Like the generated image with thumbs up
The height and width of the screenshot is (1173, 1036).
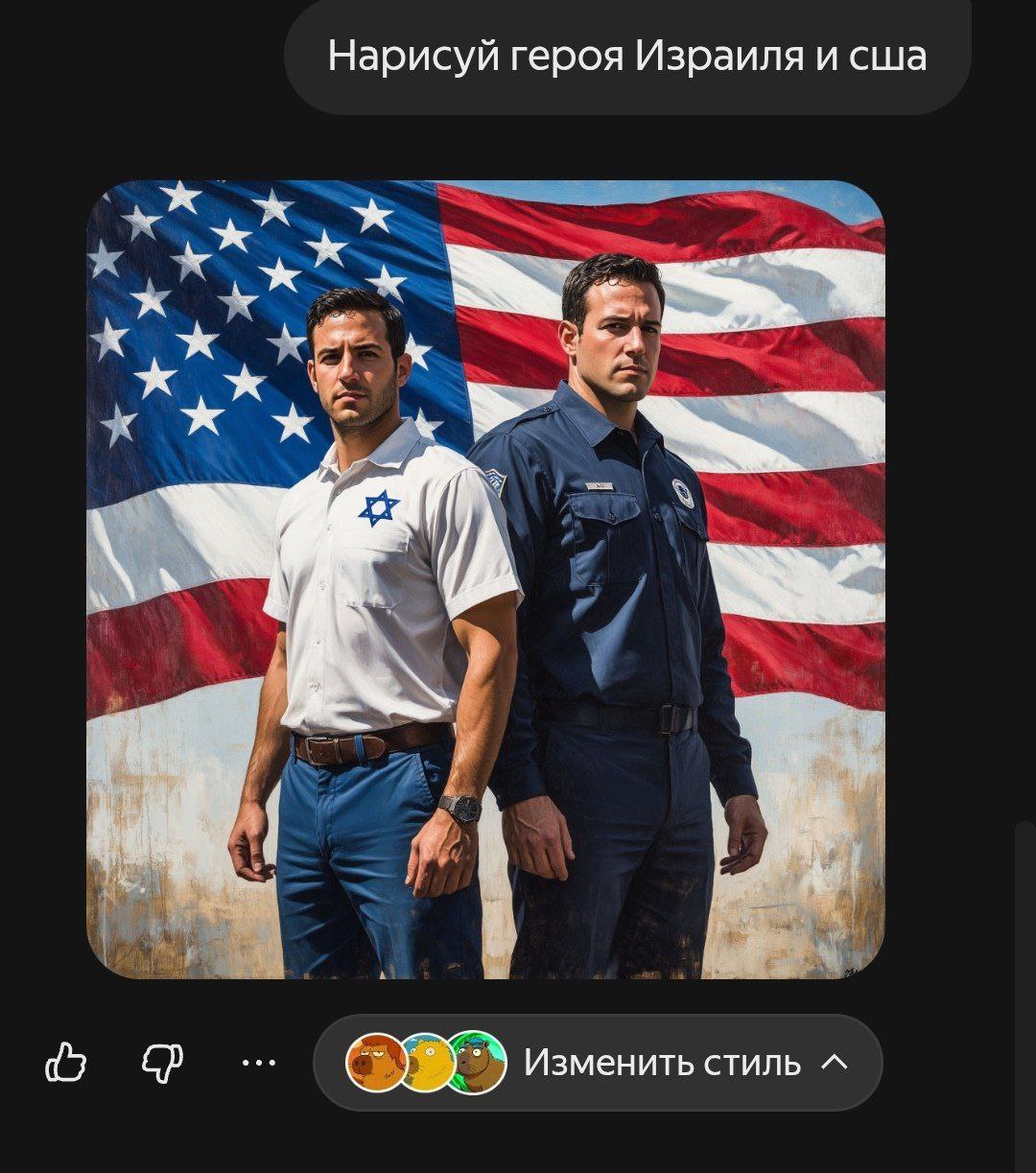pos(66,1063)
